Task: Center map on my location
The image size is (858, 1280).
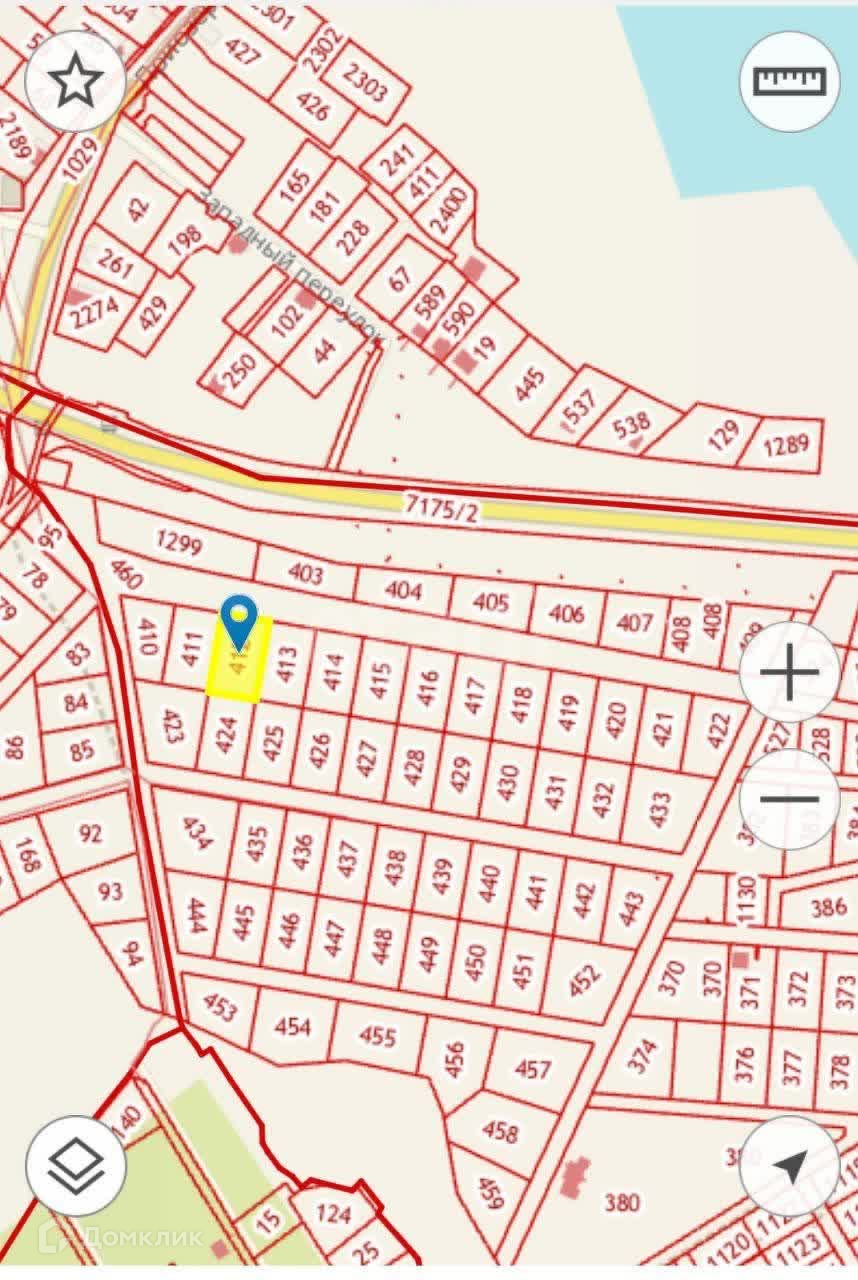Action: [789, 1165]
